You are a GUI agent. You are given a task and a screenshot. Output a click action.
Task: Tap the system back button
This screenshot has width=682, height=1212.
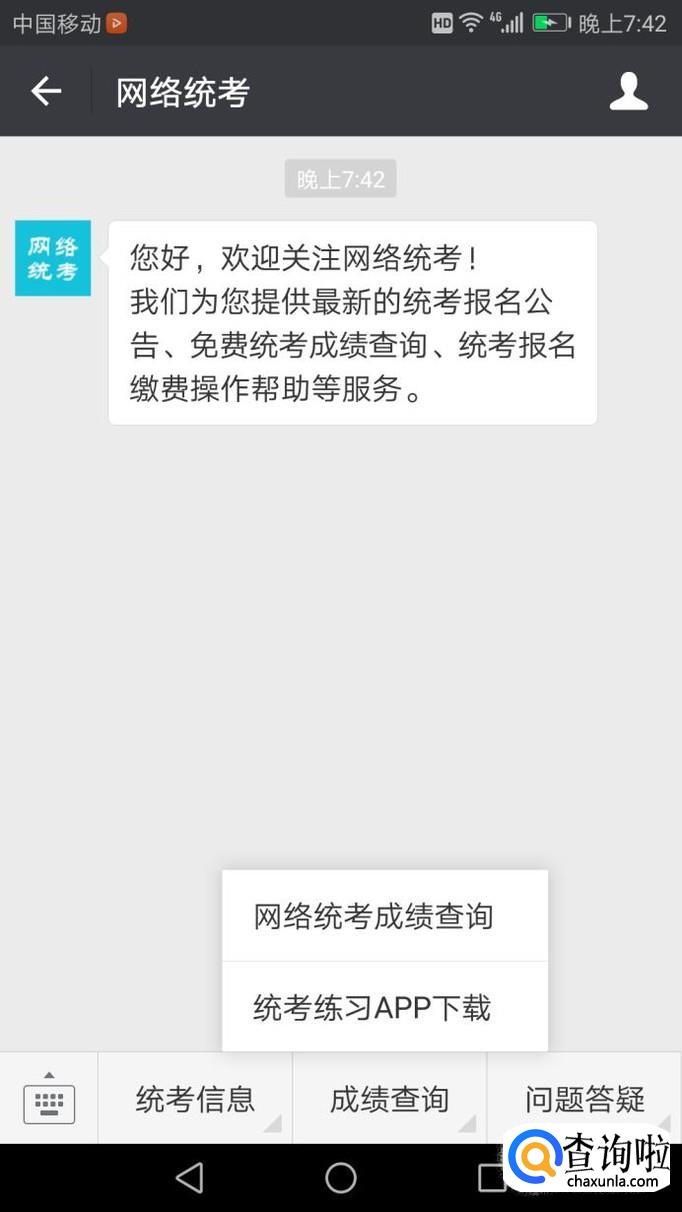pyautogui.click(x=189, y=1178)
